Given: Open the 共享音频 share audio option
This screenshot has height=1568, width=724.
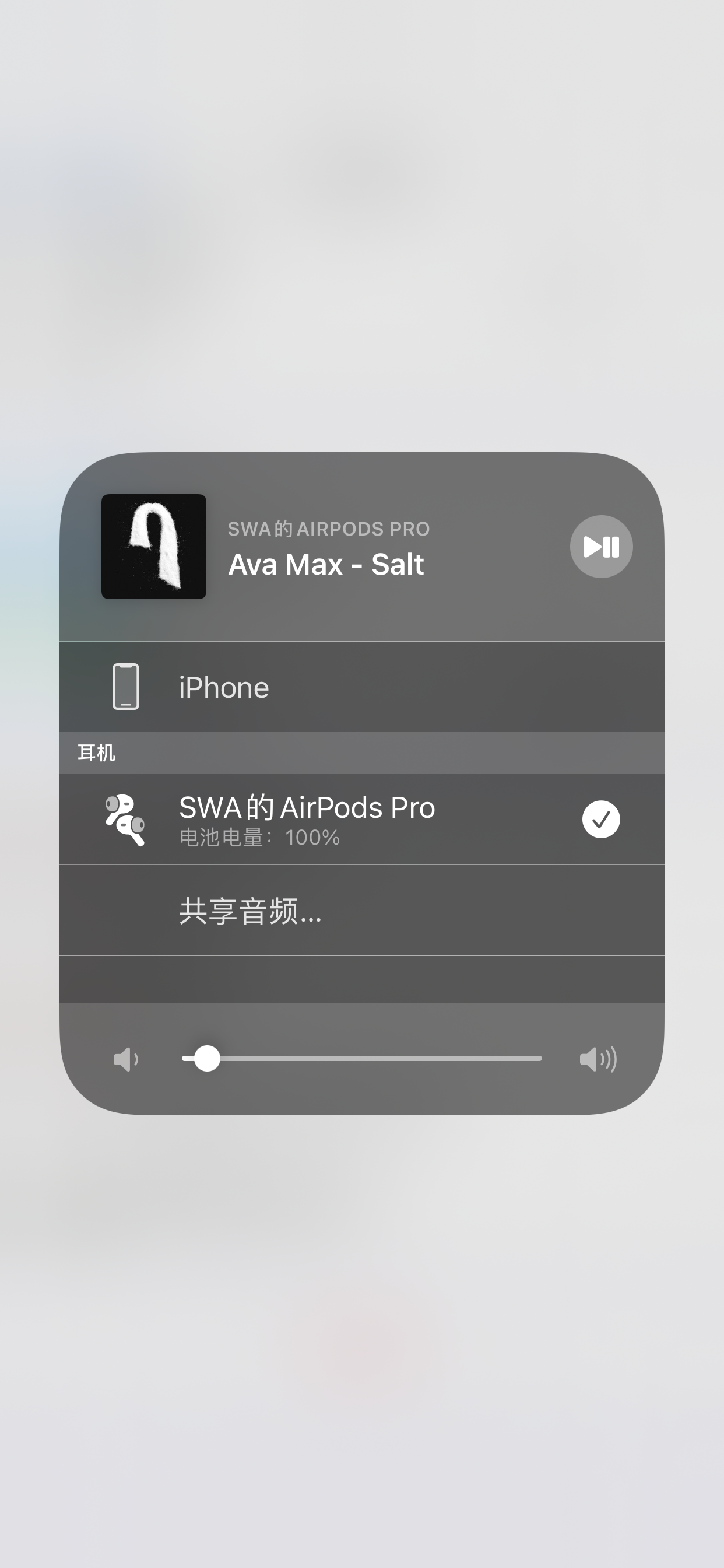Looking at the screenshot, I should click(x=361, y=911).
